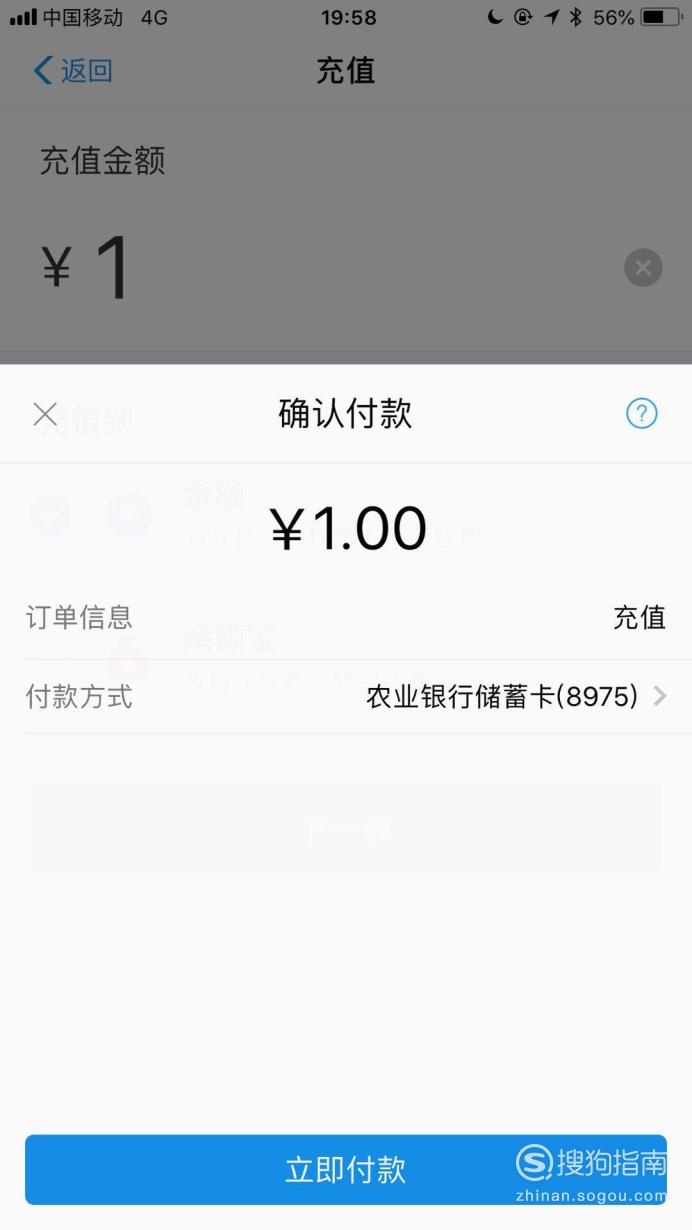The width and height of the screenshot is (692, 1230).
Task: Open the help question mark icon
Action: click(x=641, y=413)
